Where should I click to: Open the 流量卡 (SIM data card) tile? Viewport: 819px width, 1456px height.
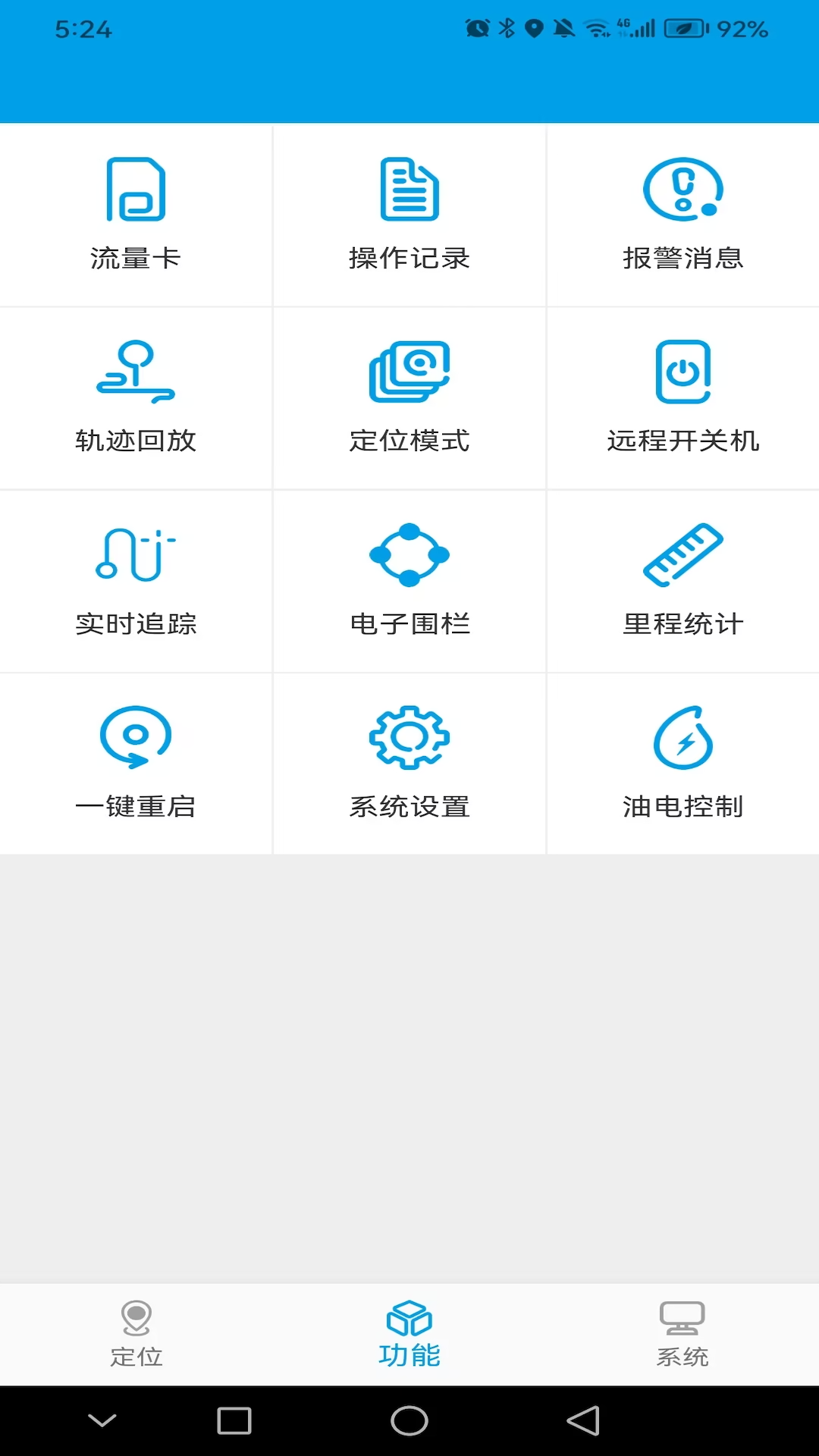pos(136,215)
